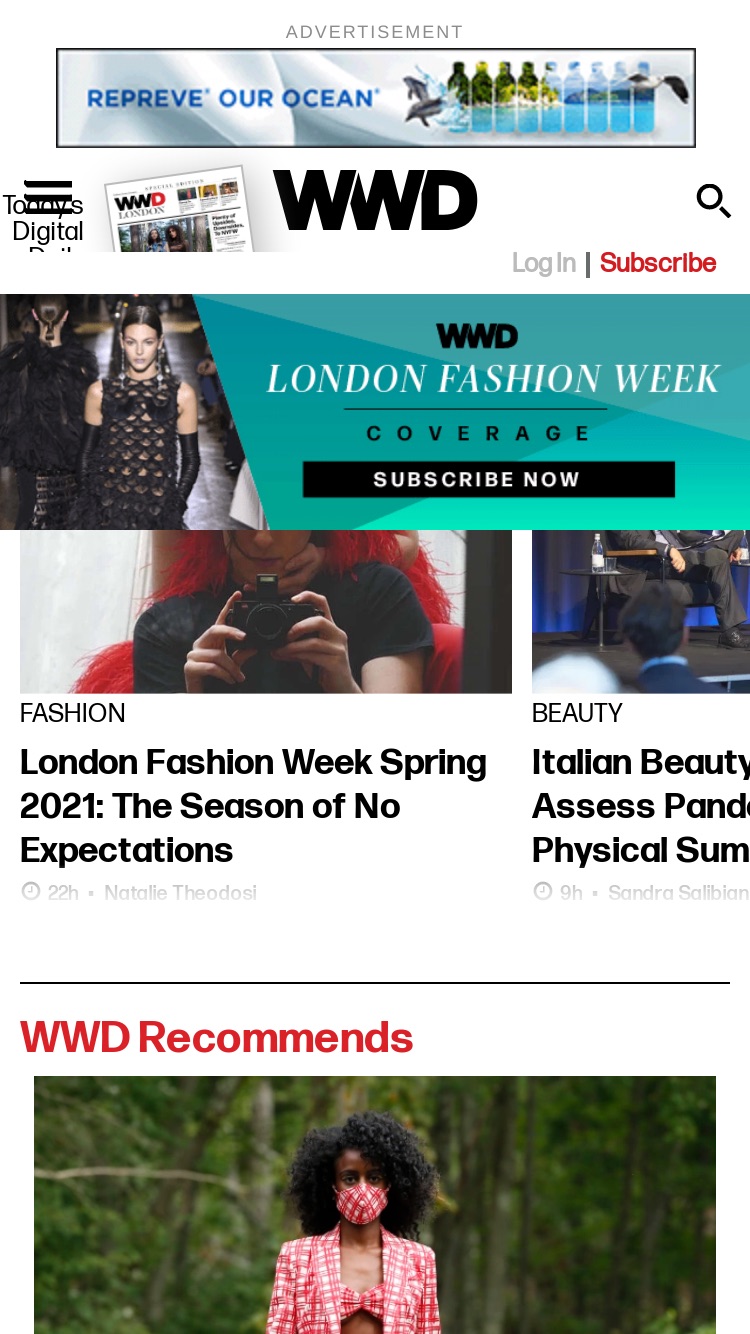Screen dimensions: 750x1334
Task: Open the Repreve Our Ocean advertisement
Action: (376, 98)
